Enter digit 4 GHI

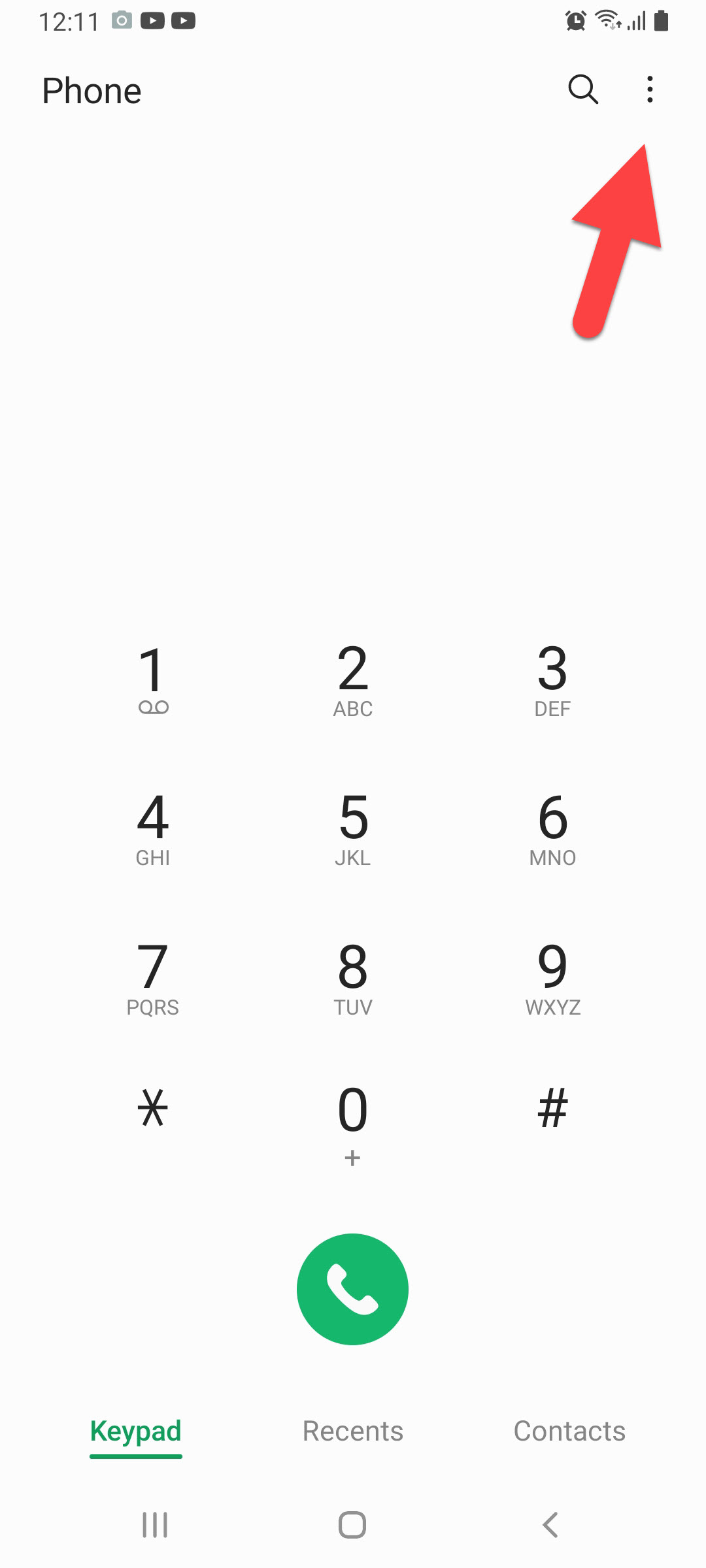(x=153, y=828)
